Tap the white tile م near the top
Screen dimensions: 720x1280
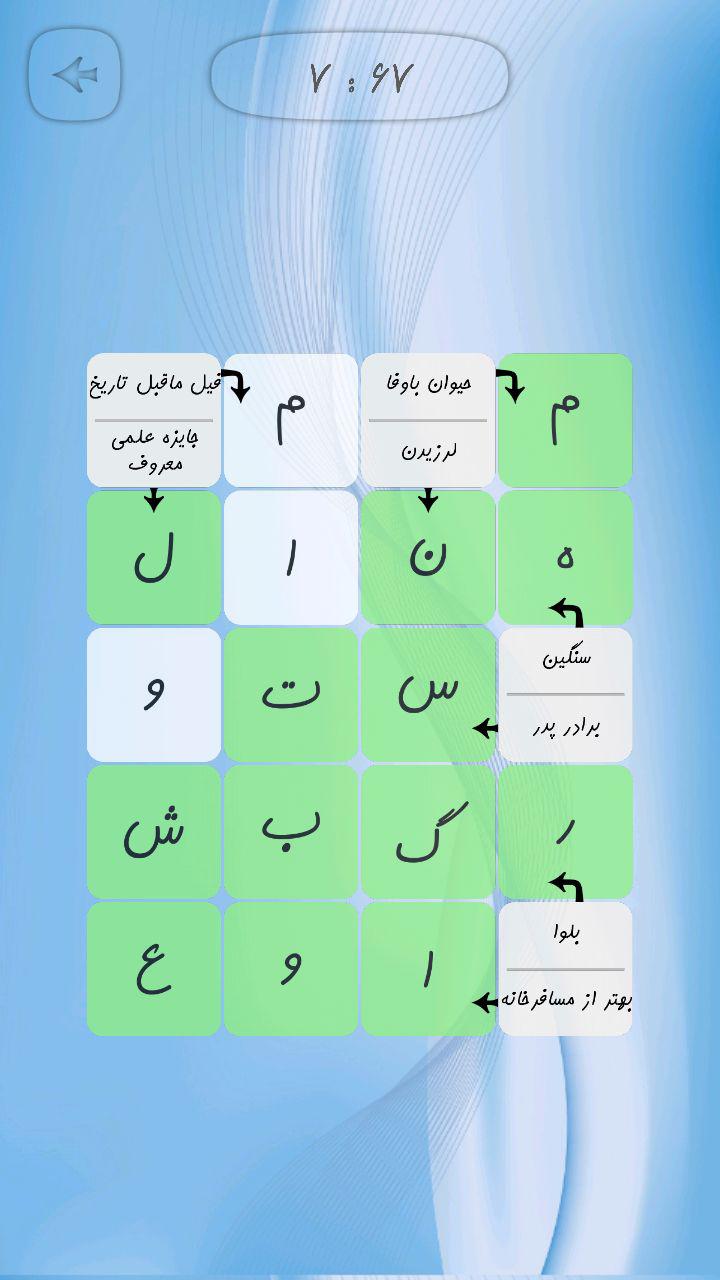[x=290, y=418]
